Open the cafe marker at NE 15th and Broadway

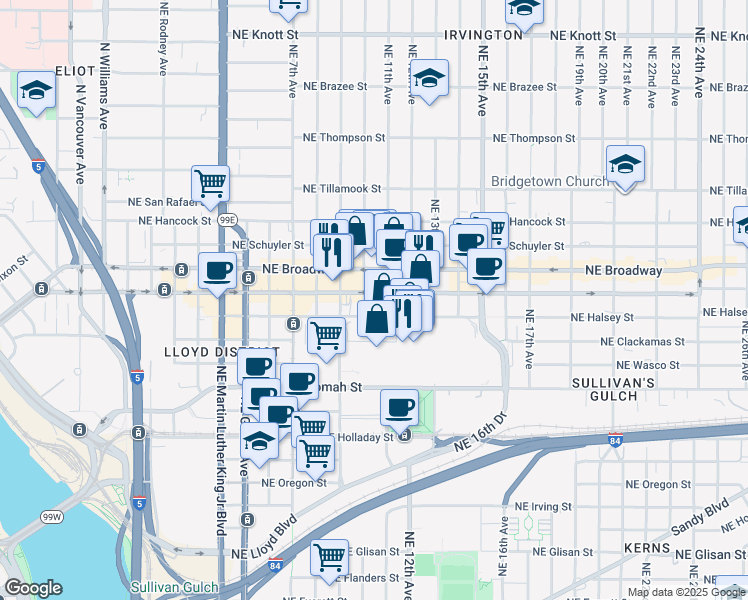(487, 268)
